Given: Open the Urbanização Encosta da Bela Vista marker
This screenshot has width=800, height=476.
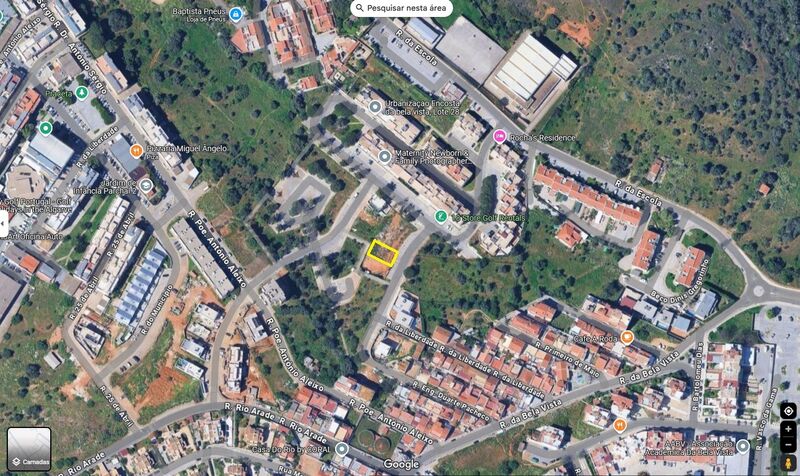Looking at the screenshot, I should tap(375, 106).
